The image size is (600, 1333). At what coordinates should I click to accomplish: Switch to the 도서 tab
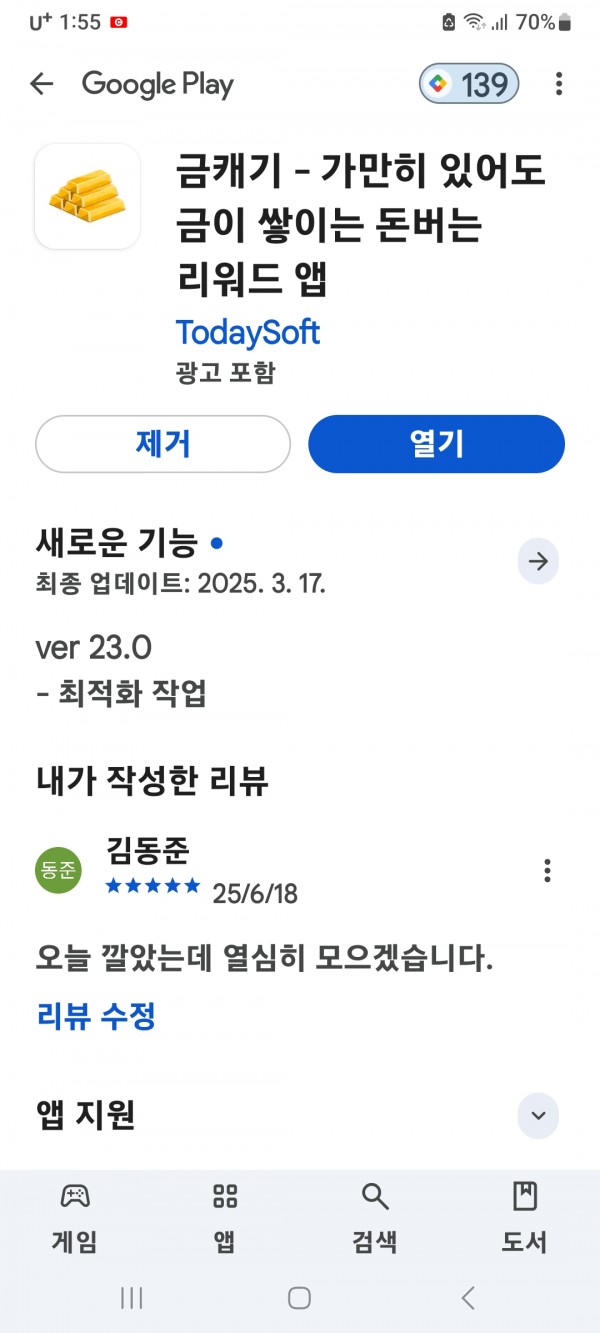point(524,1217)
